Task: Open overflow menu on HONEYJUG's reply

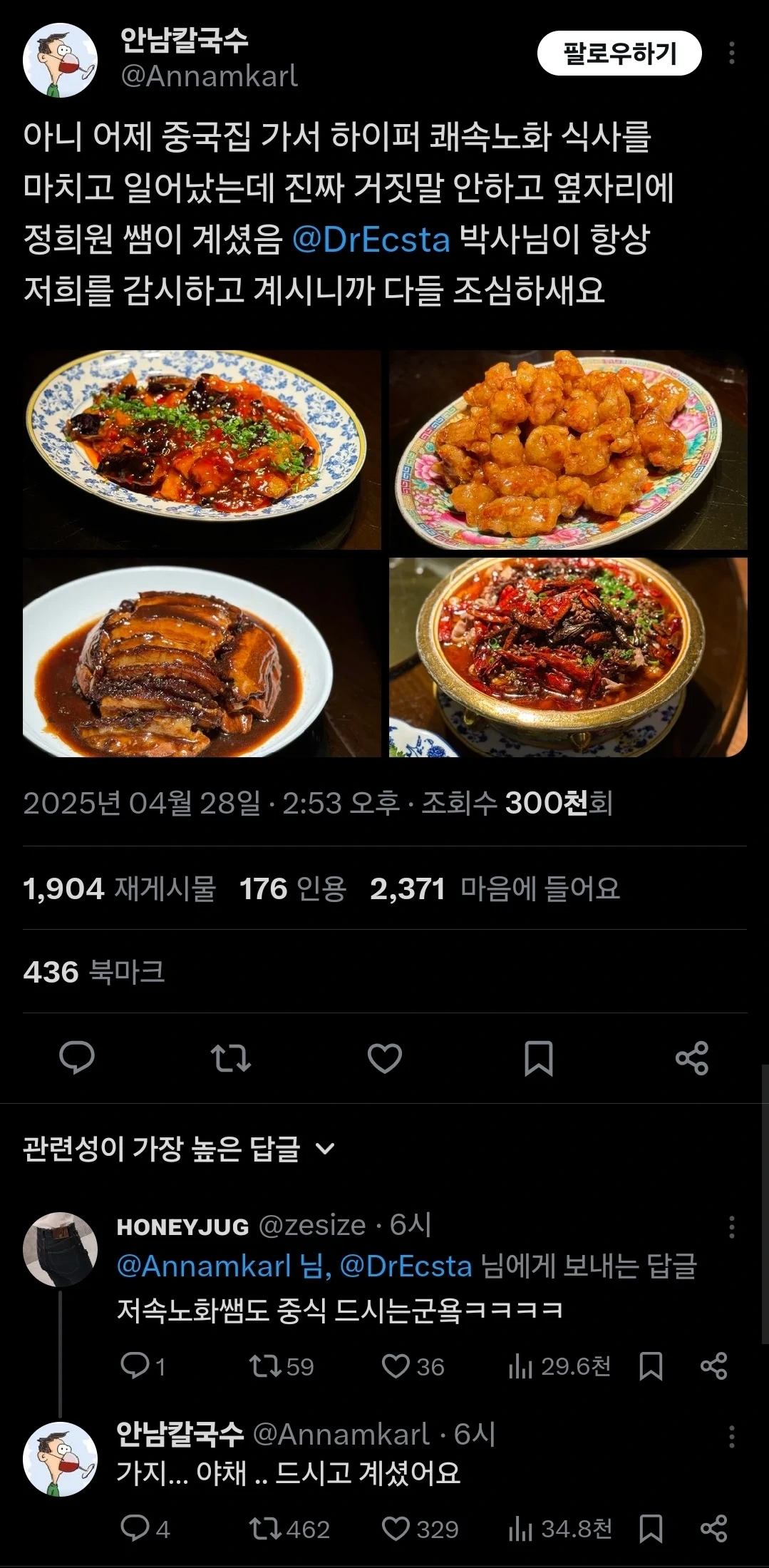Action: pyautogui.click(x=732, y=1227)
